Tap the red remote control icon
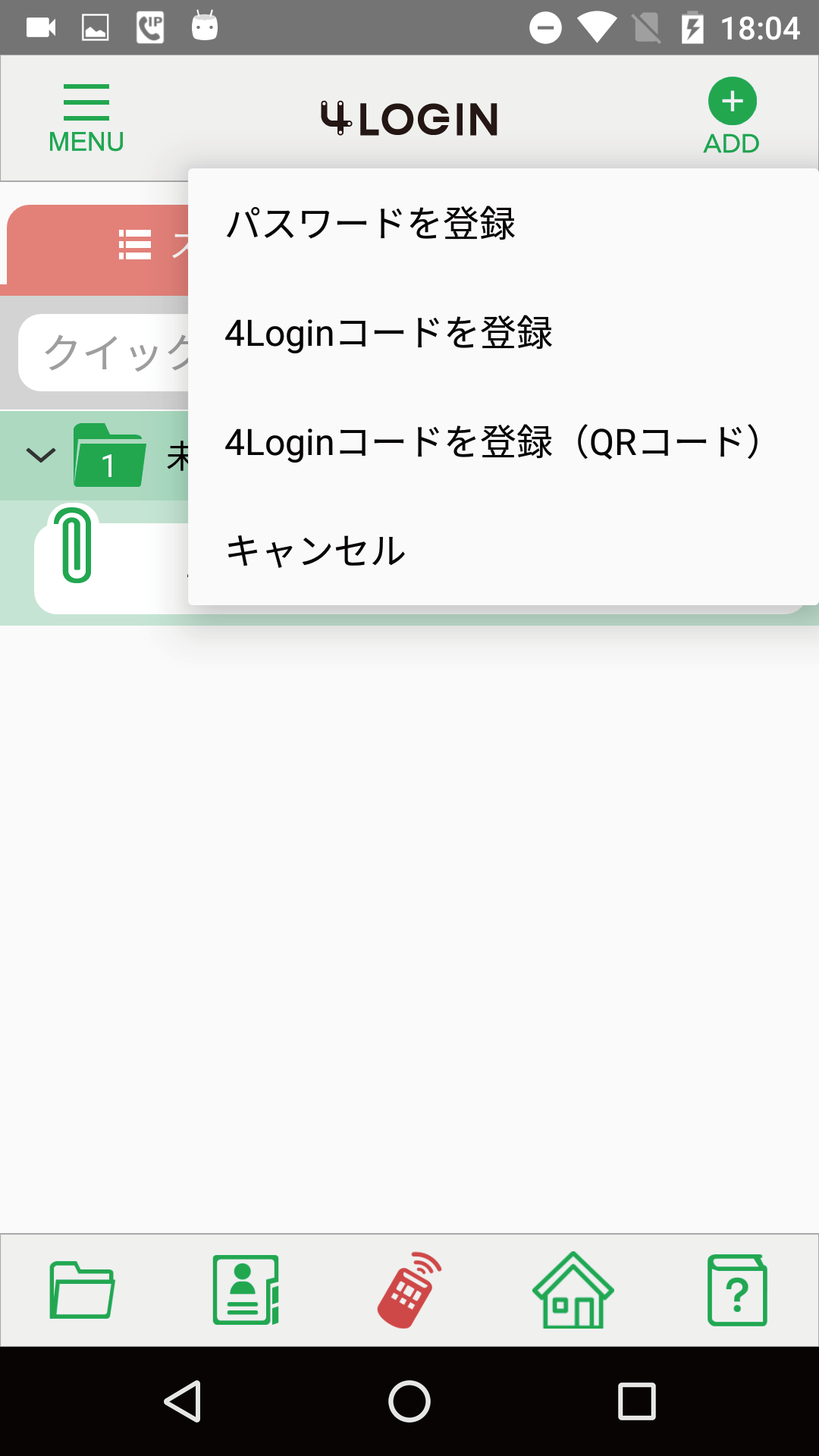This screenshot has width=819, height=1456. point(409,1289)
